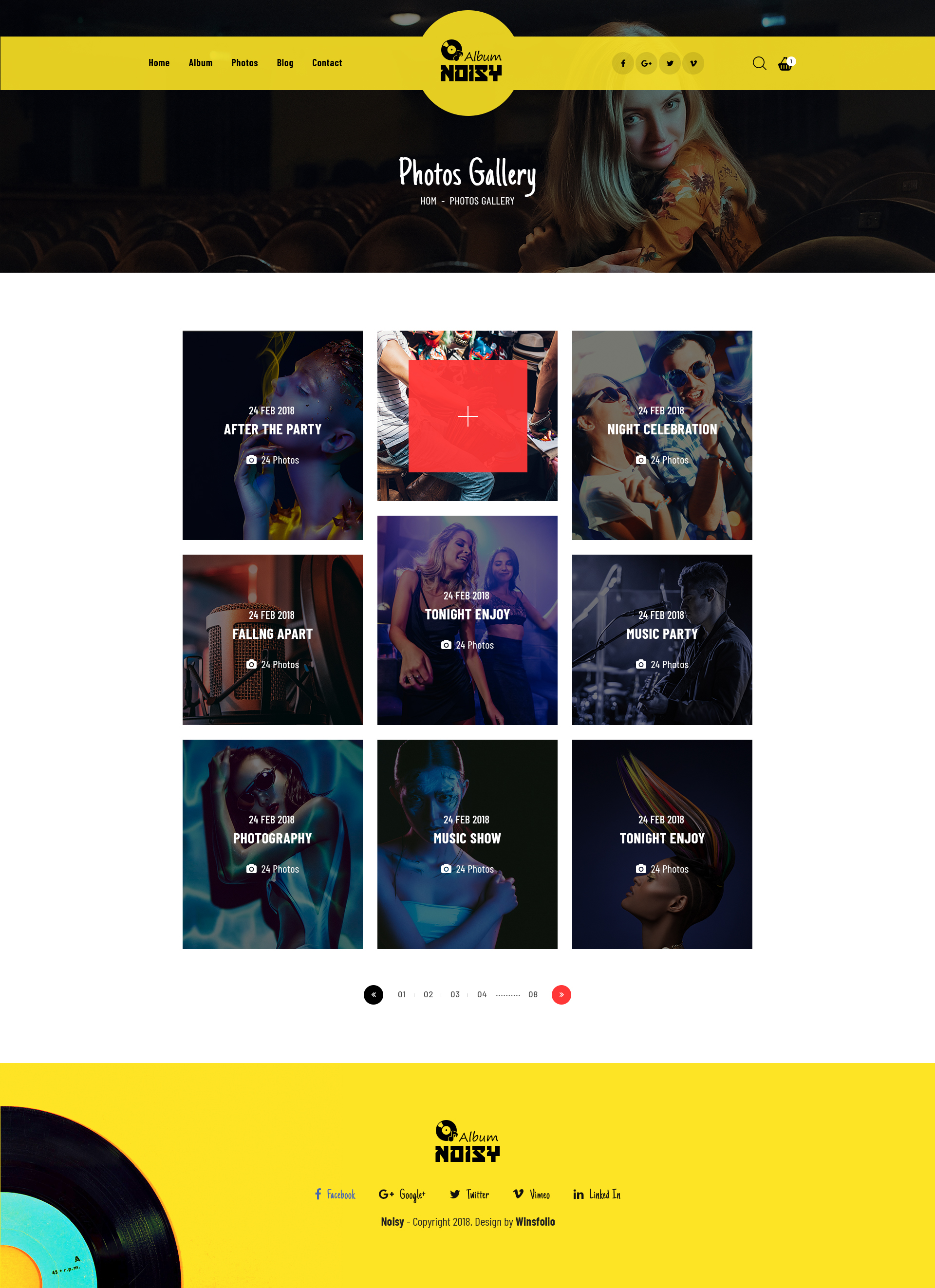
Task: Open the Blog page
Action: tap(284, 63)
